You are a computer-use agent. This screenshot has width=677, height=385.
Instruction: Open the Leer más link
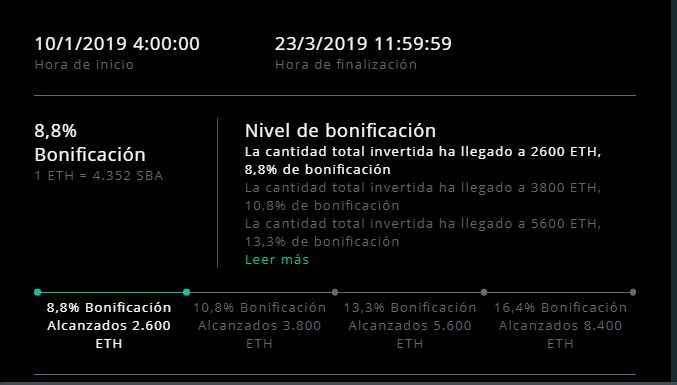point(277,259)
